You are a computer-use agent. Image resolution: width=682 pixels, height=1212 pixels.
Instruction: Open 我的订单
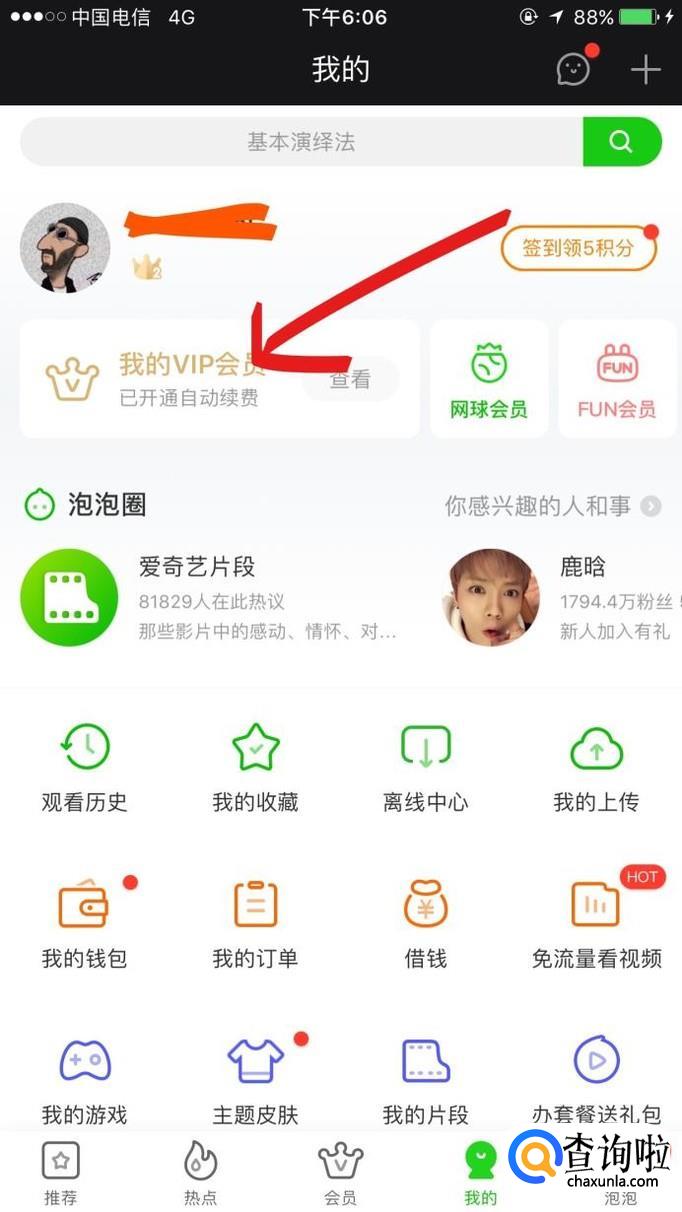tap(255, 924)
